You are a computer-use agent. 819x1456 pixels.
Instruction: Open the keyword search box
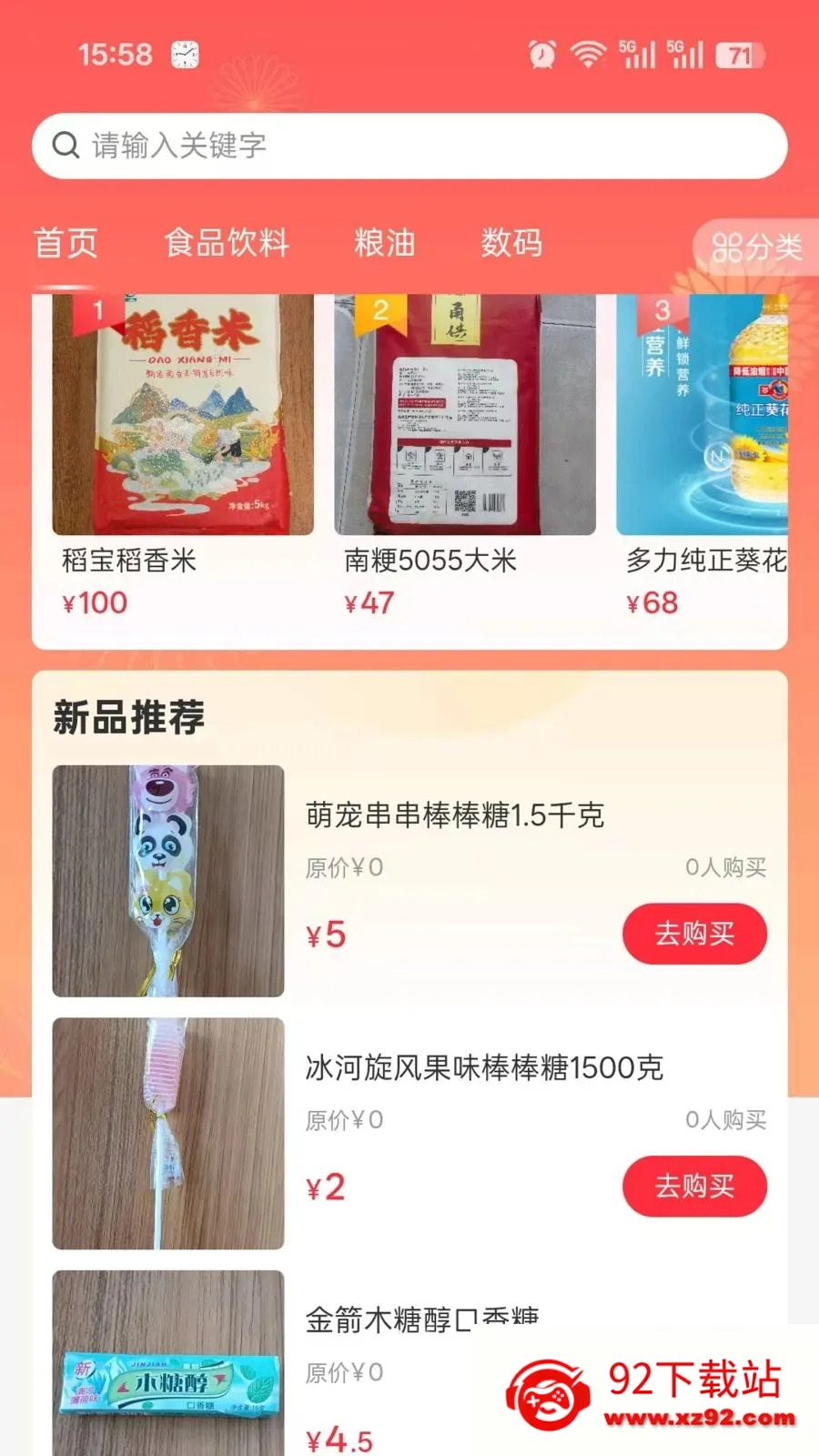[x=409, y=146]
